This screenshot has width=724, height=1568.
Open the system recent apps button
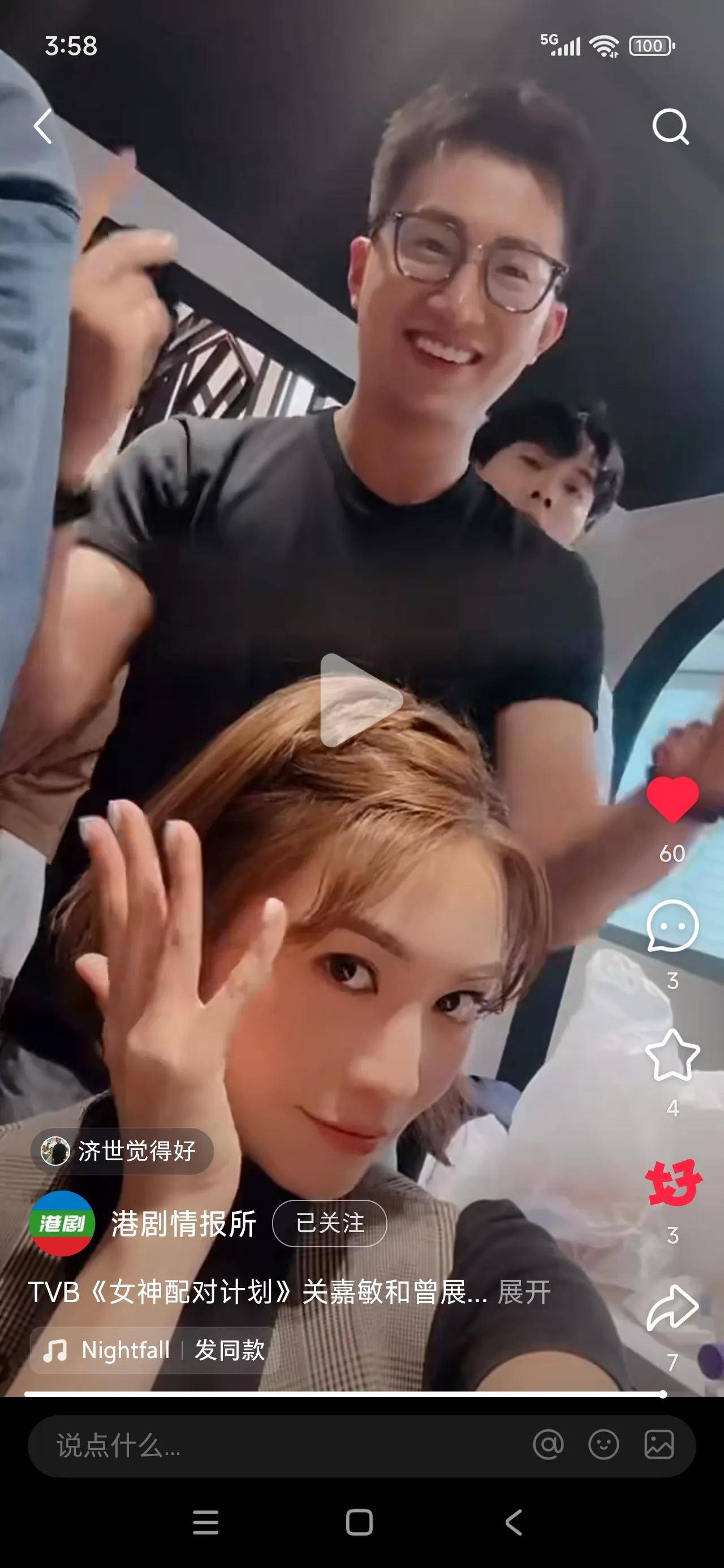[206, 1522]
